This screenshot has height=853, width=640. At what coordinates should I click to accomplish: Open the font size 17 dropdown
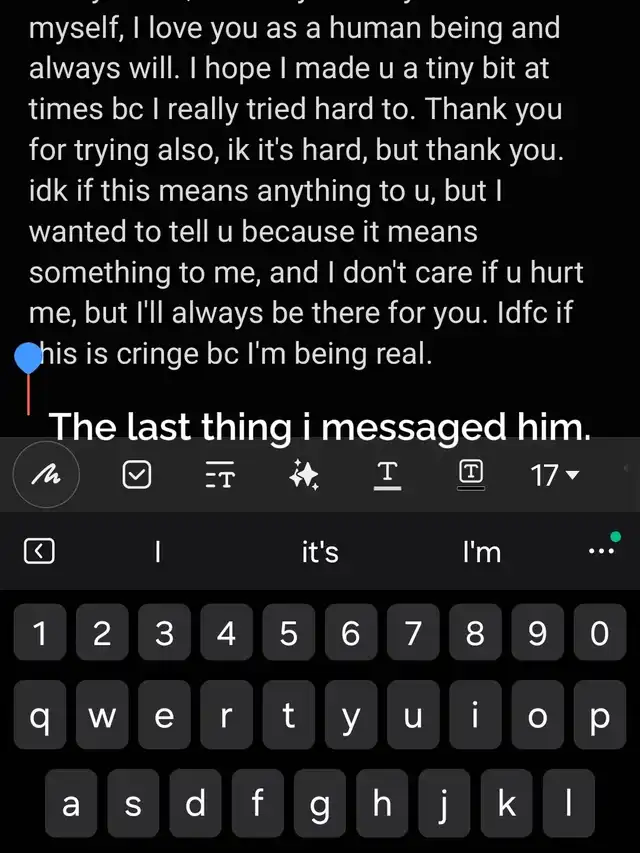pos(555,475)
